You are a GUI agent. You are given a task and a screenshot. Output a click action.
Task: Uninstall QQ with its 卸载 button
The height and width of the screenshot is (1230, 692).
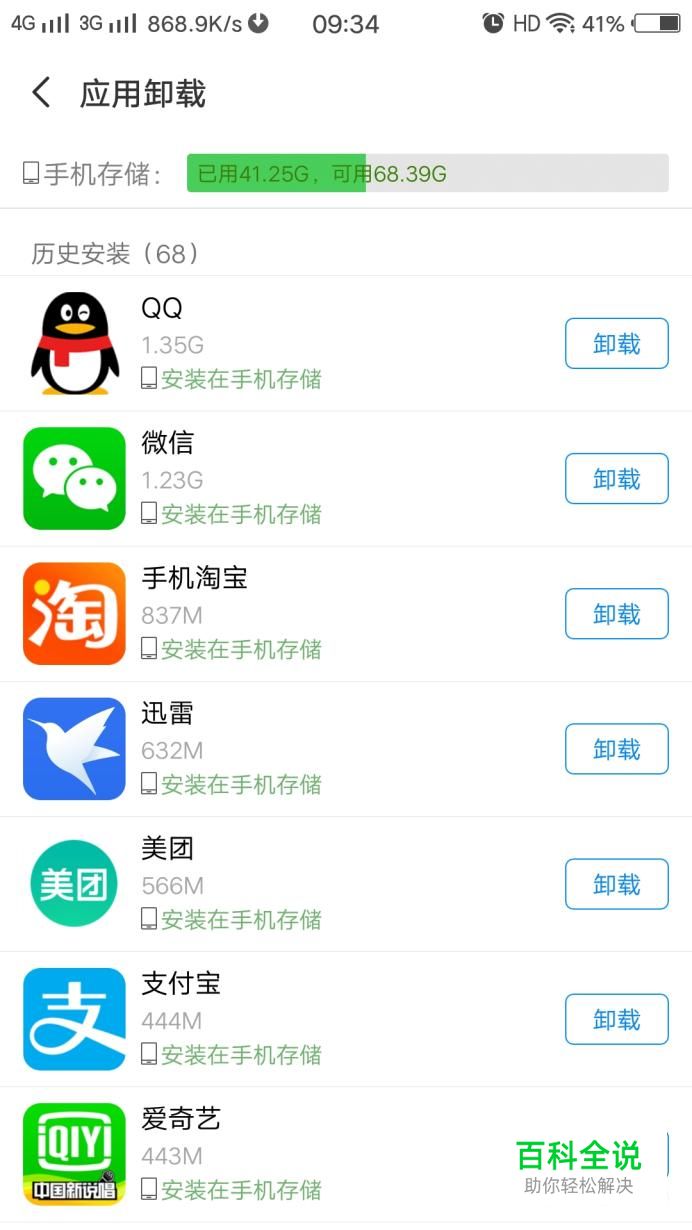pyautogui.click(x=616, y=344)
